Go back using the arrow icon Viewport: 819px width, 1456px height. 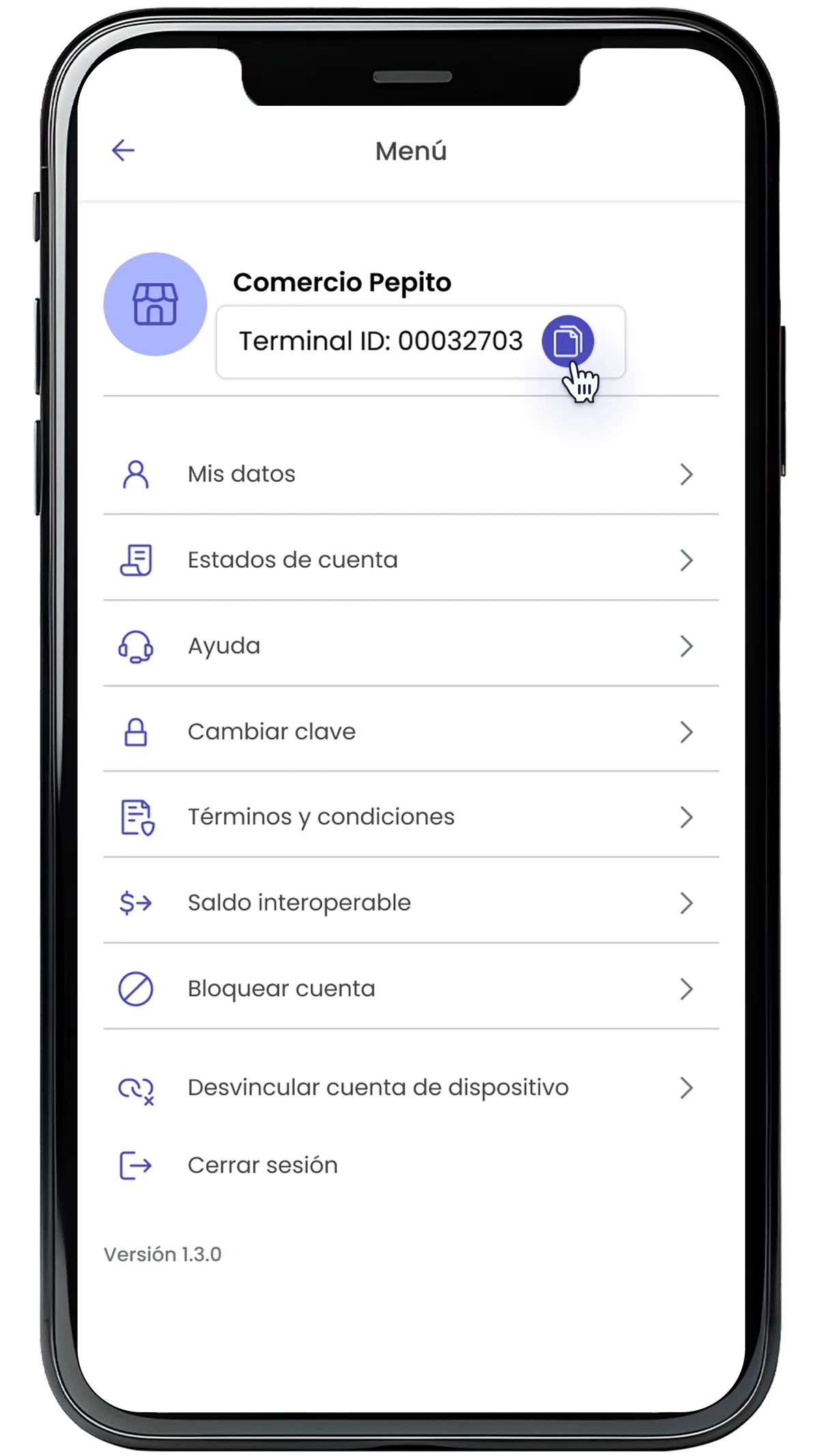[x=124, y=150]
